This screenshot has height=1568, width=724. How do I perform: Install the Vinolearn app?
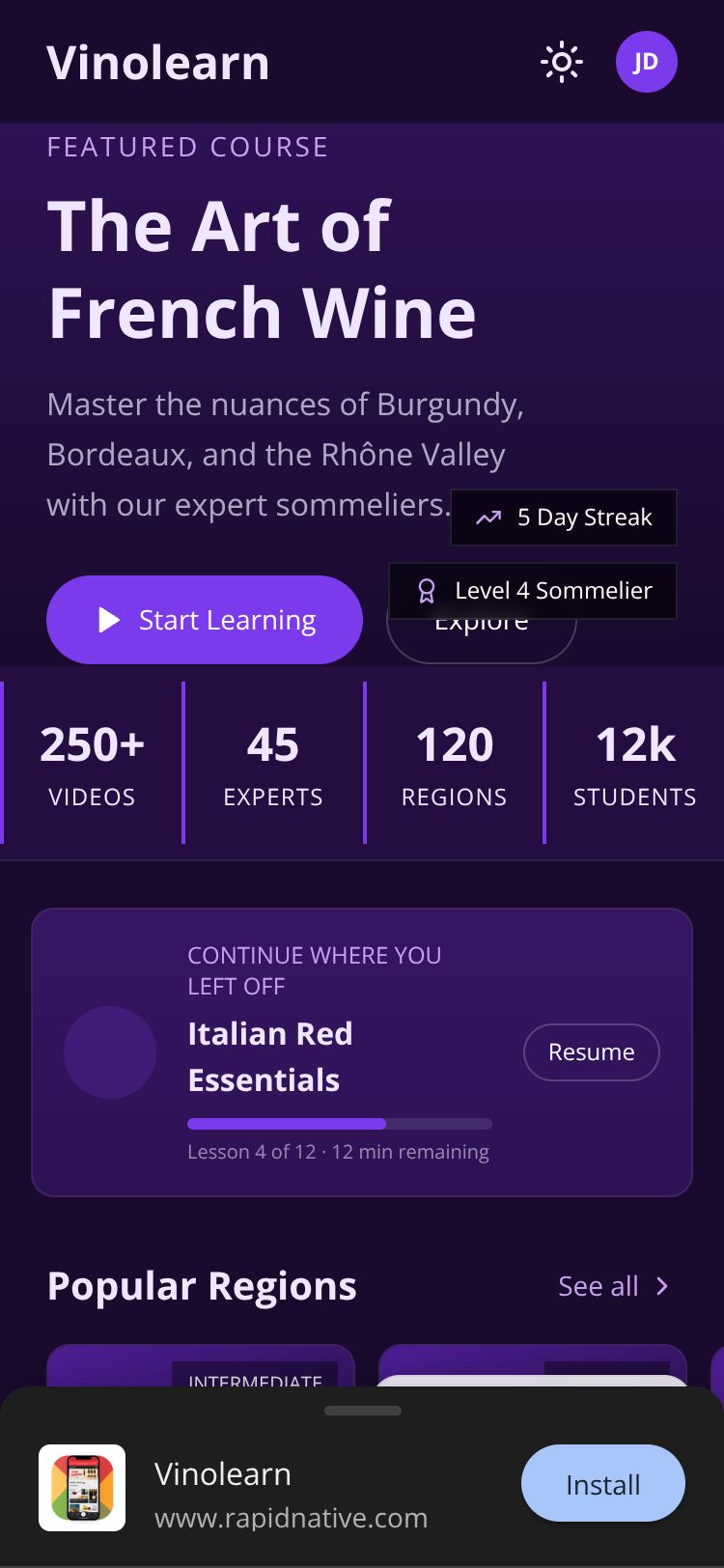pos(602,1484)
